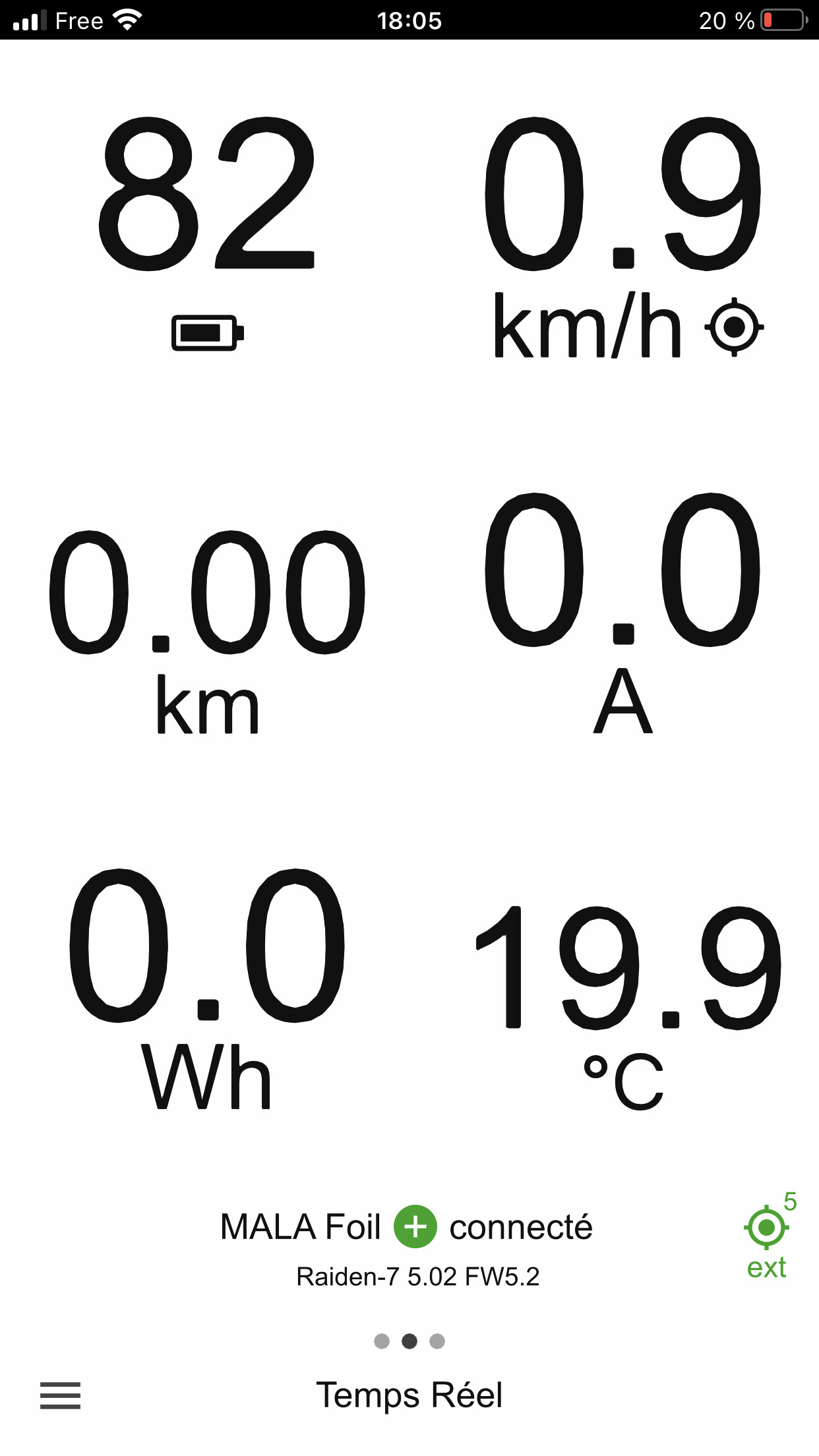Viewport: 819px width, 1456px height.
Task: Go to the third page dot
Action: (x=437, y=1341)
